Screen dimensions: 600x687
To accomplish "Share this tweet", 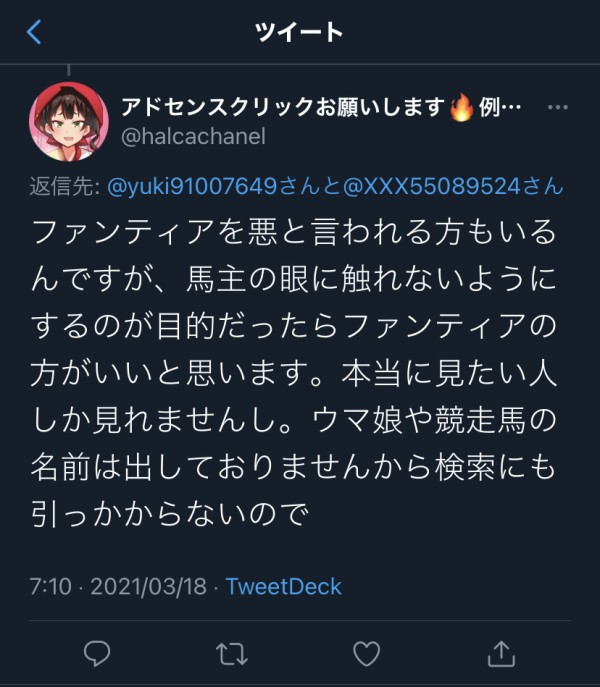I will click(x=501, y=653).
